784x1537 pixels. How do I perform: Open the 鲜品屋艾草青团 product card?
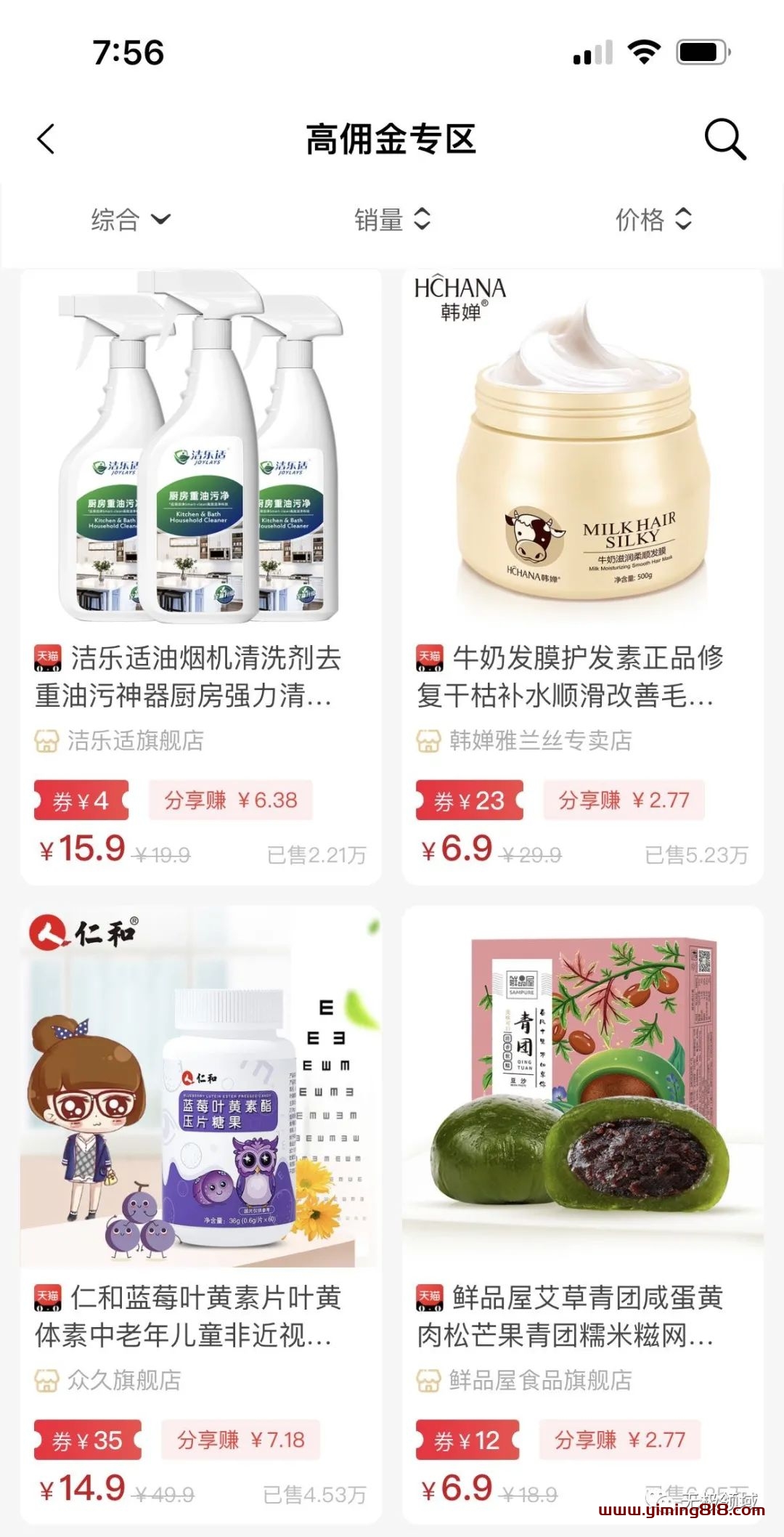(583, 1214)
